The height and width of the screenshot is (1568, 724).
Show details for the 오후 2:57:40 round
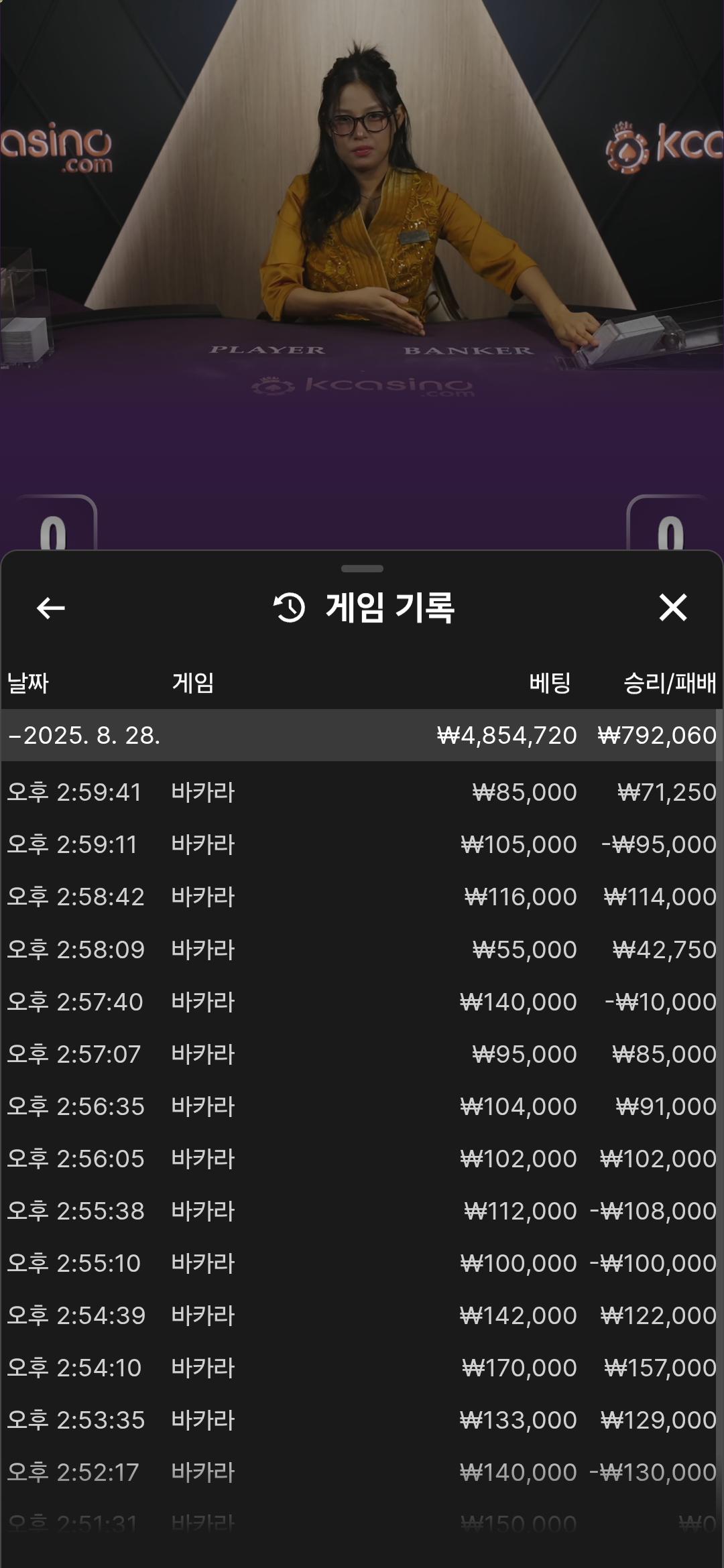click(362, 1002)
